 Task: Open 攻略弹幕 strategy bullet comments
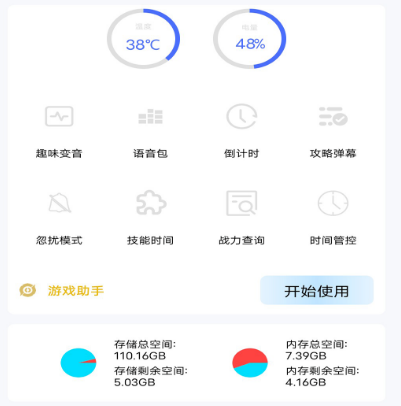click(333, 132)
